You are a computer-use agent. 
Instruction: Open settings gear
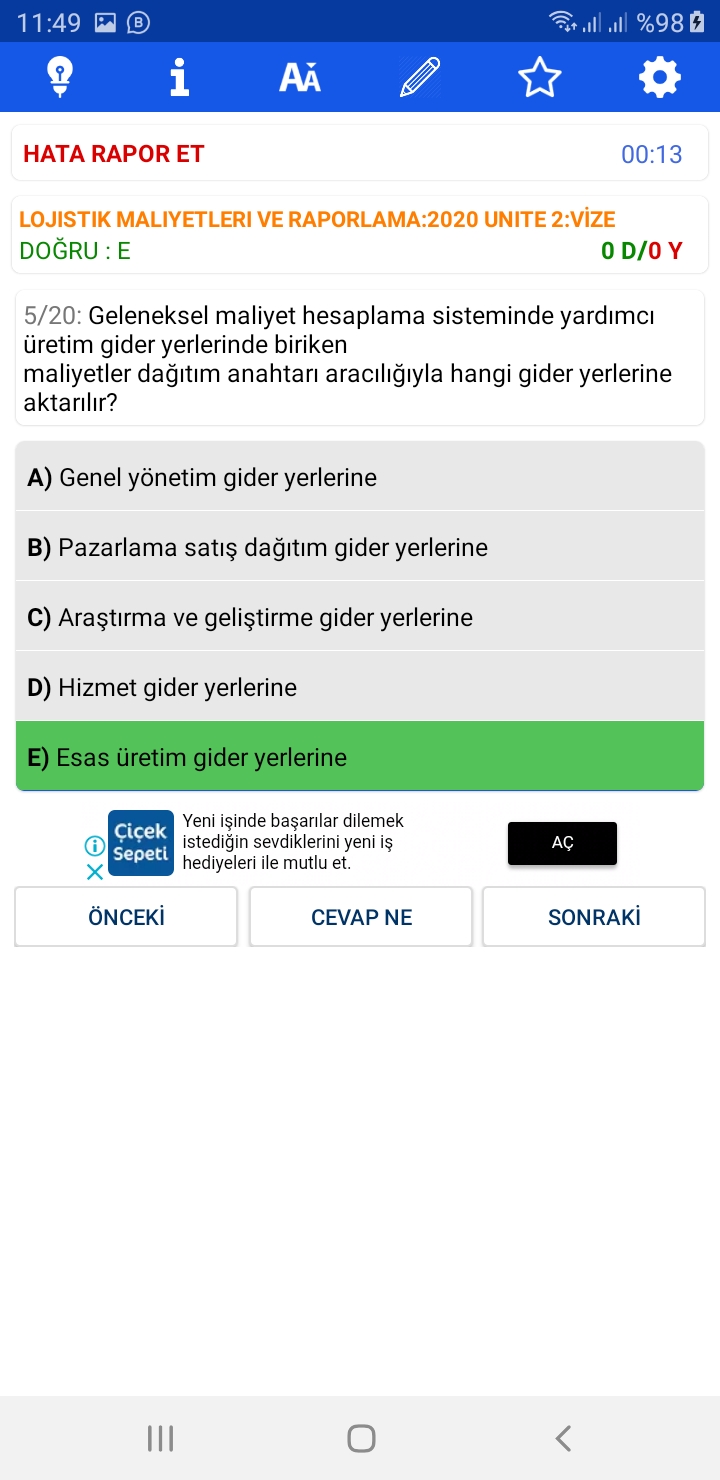(x=660, y=77)
